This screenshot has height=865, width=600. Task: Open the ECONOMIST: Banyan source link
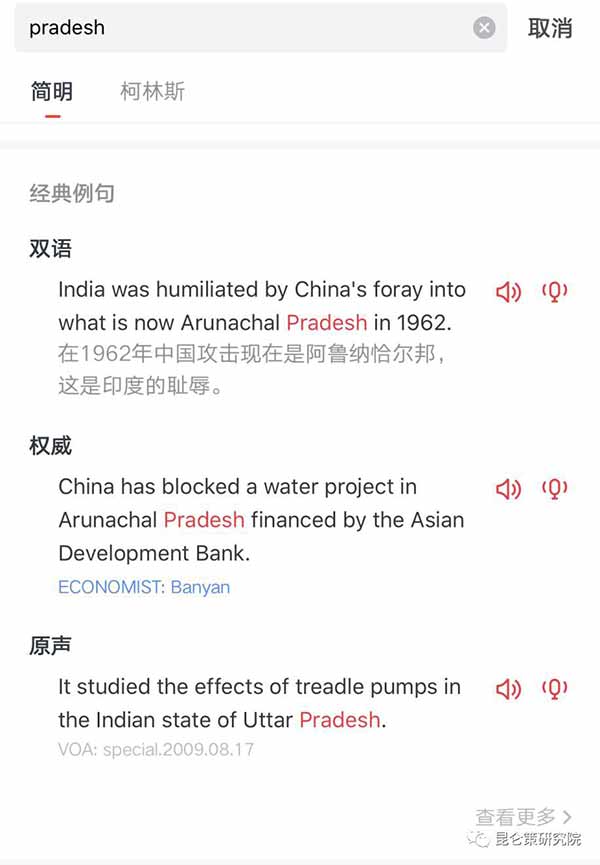point(144,587)
